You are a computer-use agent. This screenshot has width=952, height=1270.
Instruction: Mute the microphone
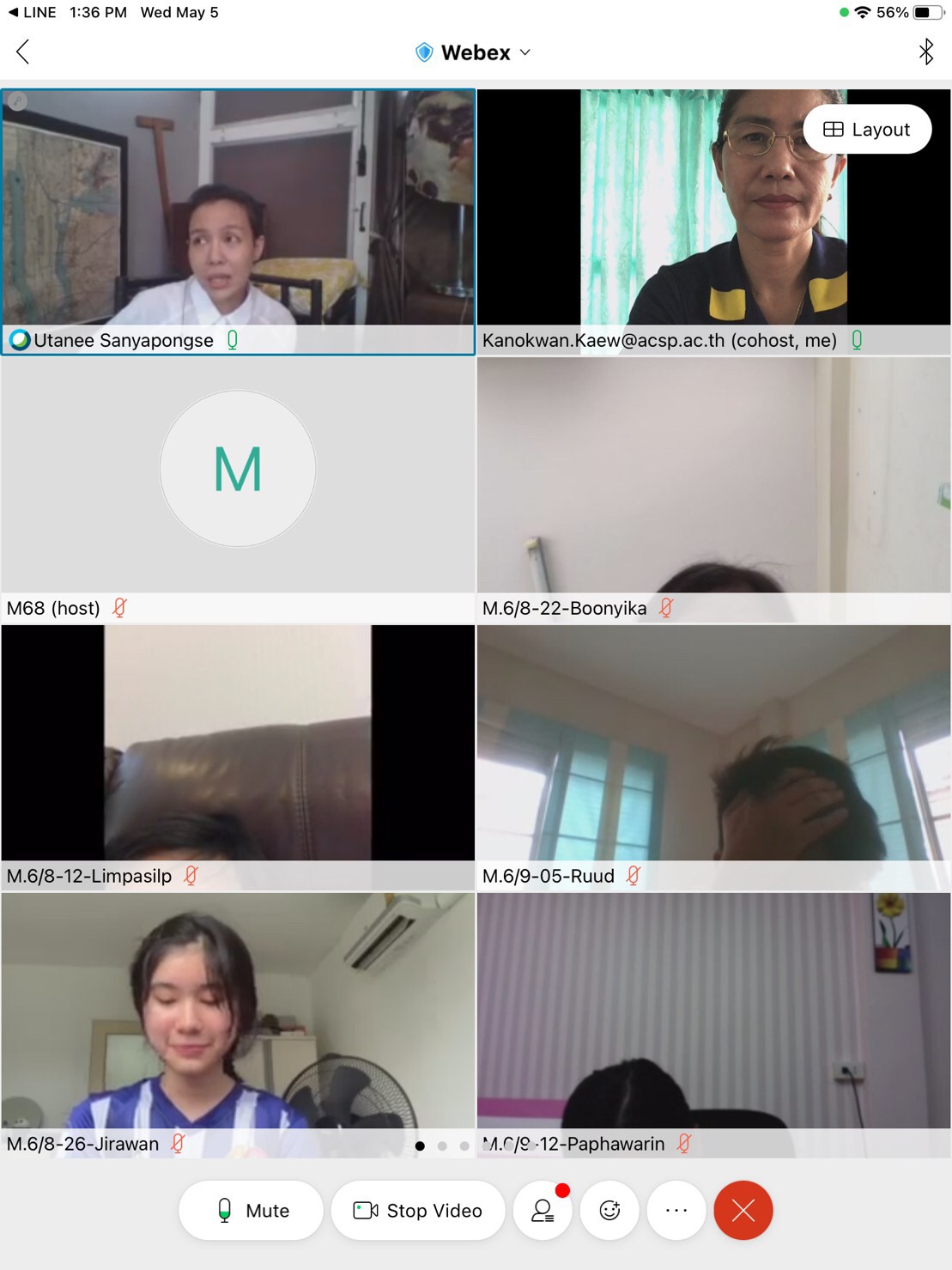coord(251,1210)
